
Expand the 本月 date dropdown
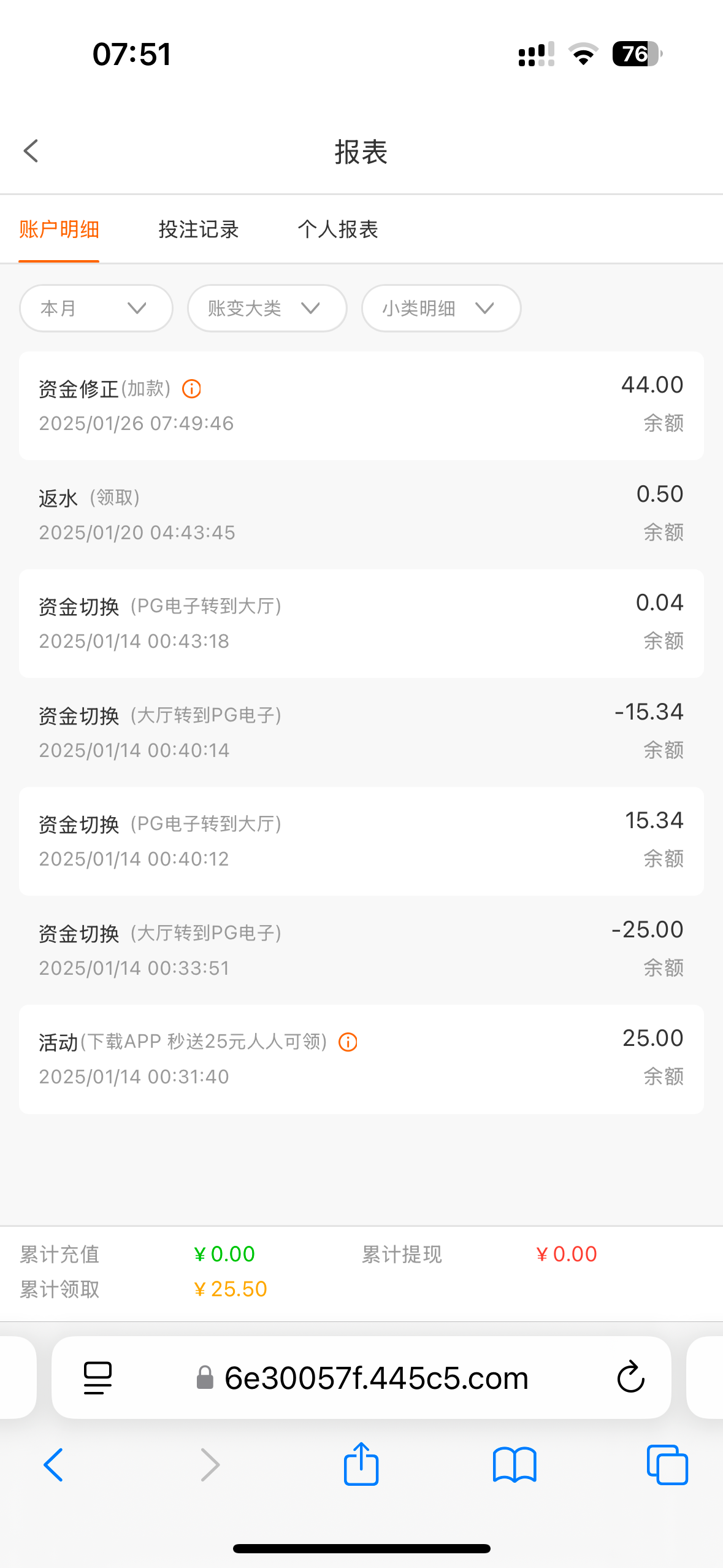pos(96,308)
